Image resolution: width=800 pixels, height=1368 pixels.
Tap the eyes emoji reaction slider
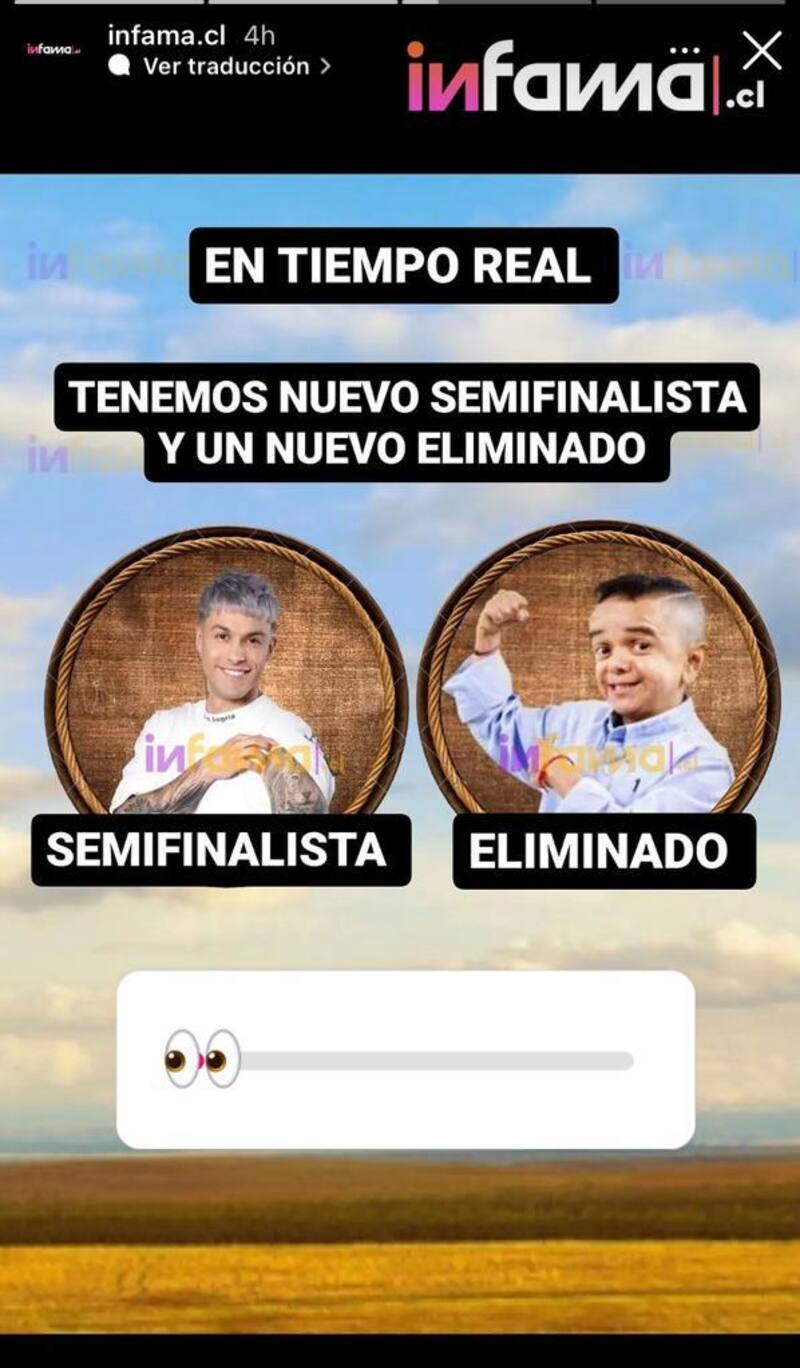(x=203, y=1059)
